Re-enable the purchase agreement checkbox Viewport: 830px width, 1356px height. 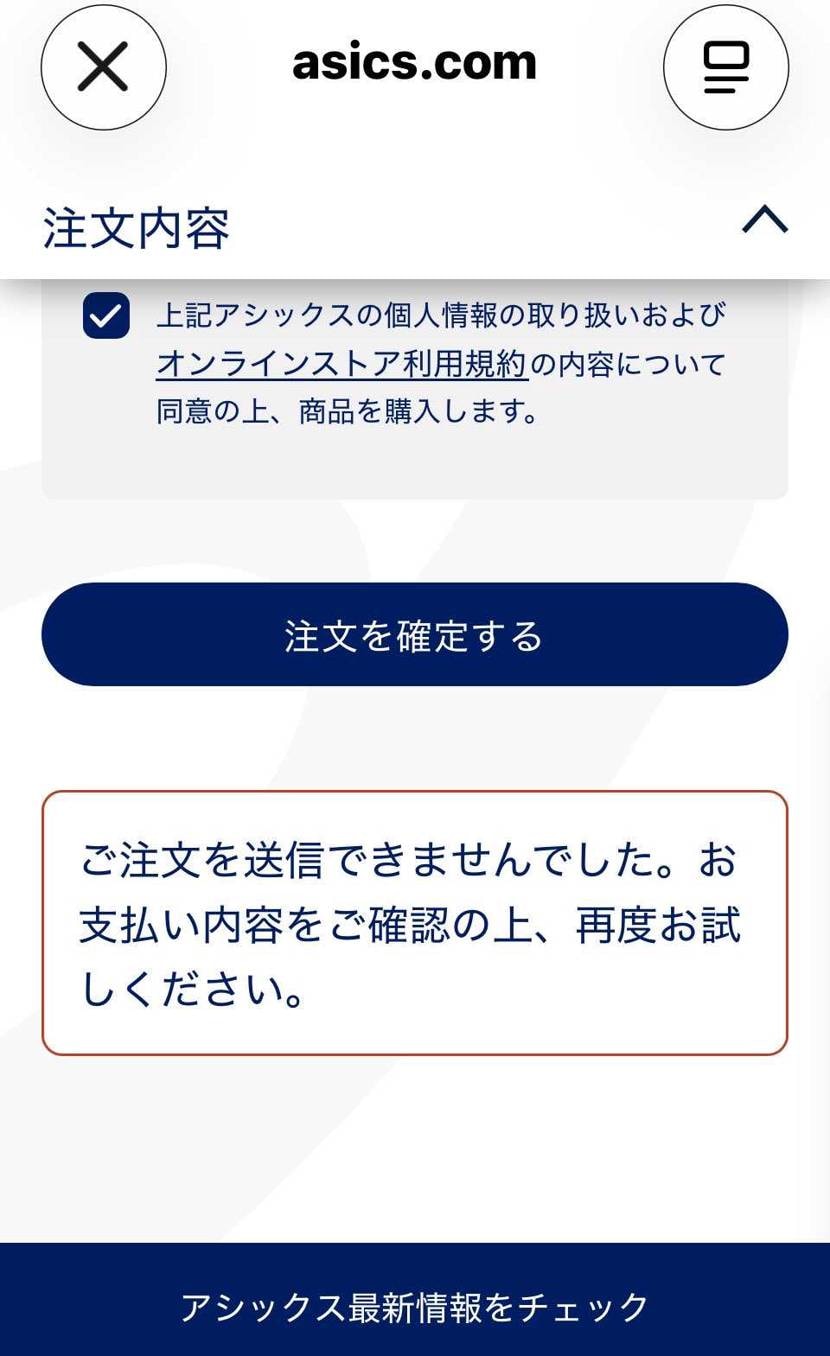point(105,317)
